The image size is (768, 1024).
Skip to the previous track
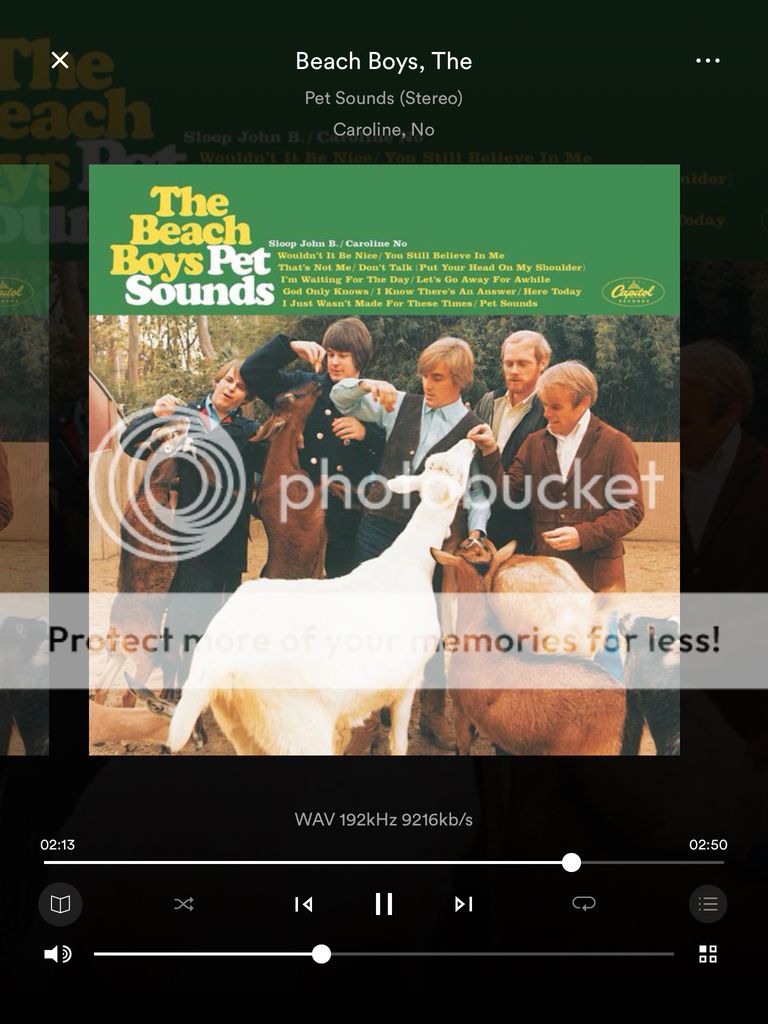pos(303,904)
